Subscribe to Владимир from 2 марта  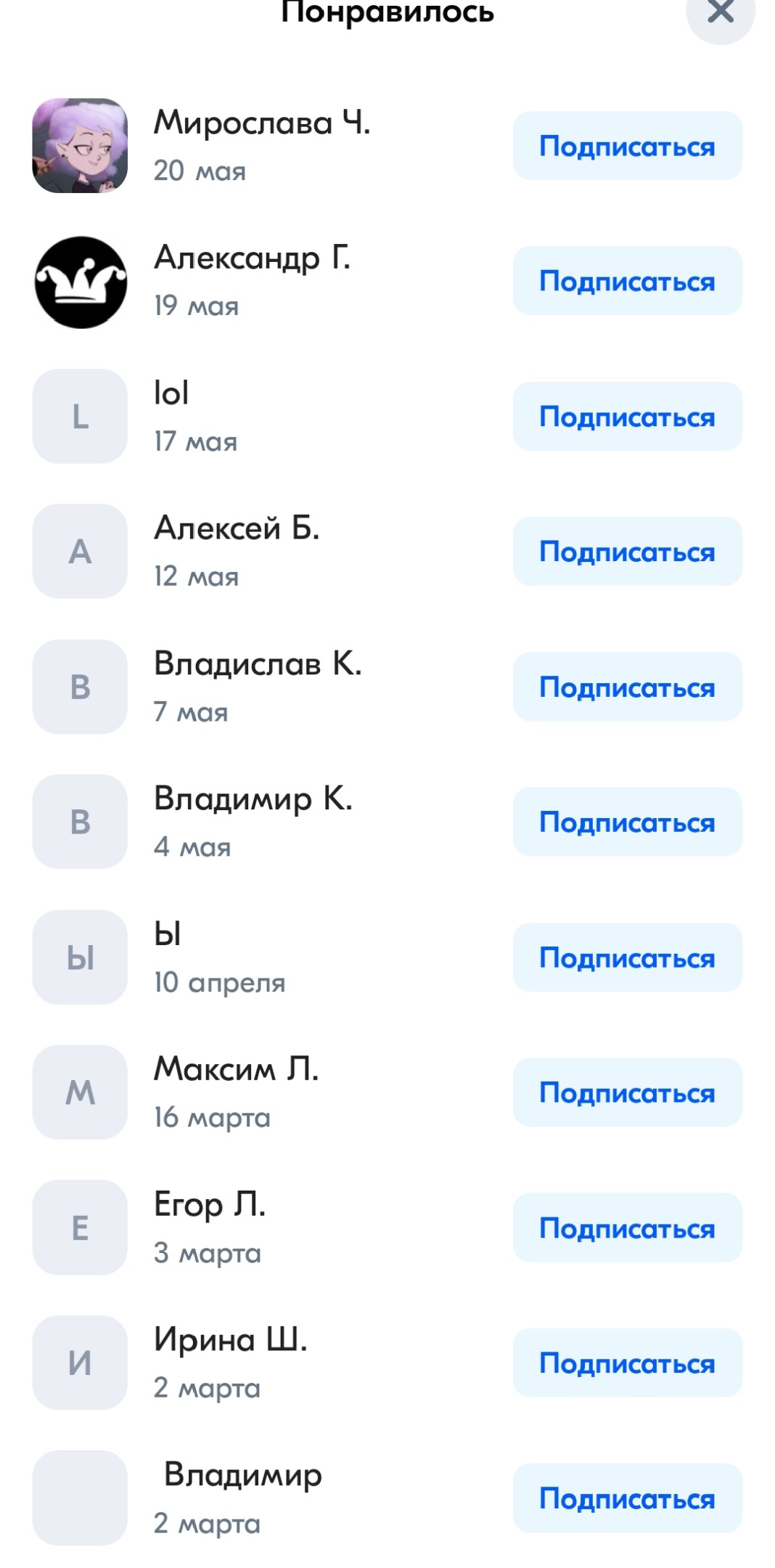click(628, 1498)
